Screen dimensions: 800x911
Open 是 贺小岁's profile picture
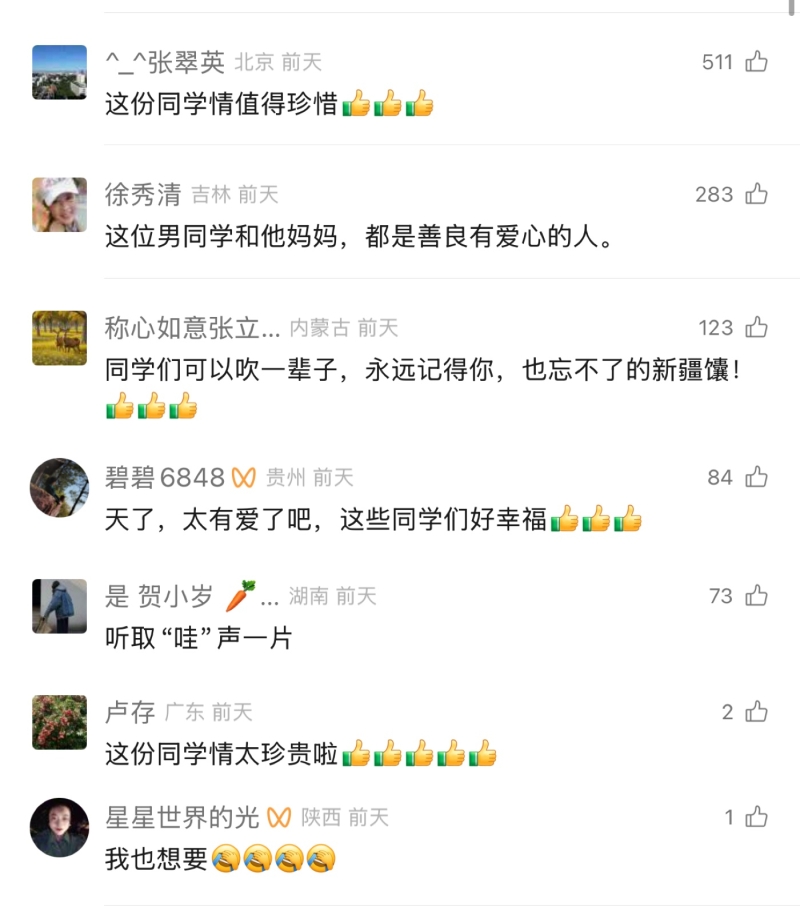pos(59,606)
